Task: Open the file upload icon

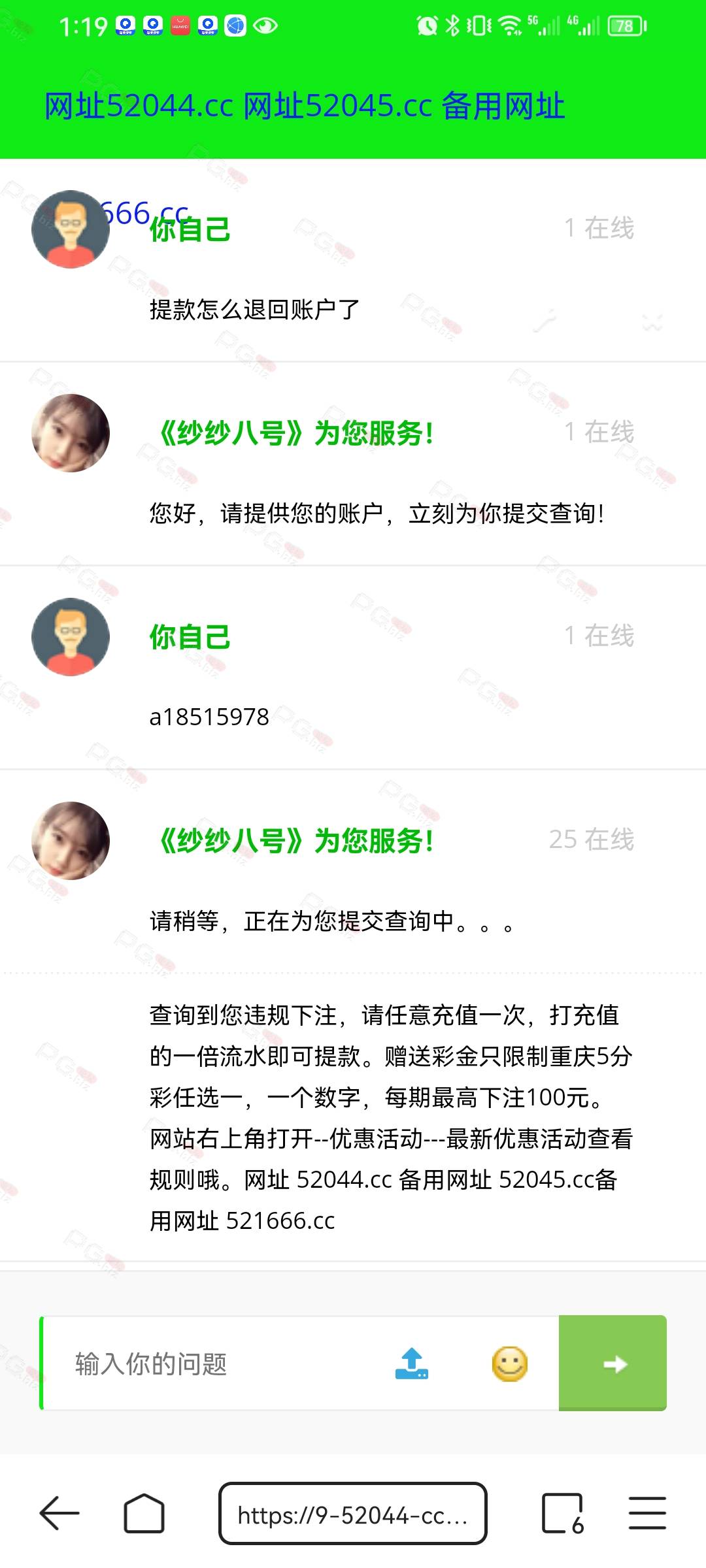Action: tap(412, 1364)
